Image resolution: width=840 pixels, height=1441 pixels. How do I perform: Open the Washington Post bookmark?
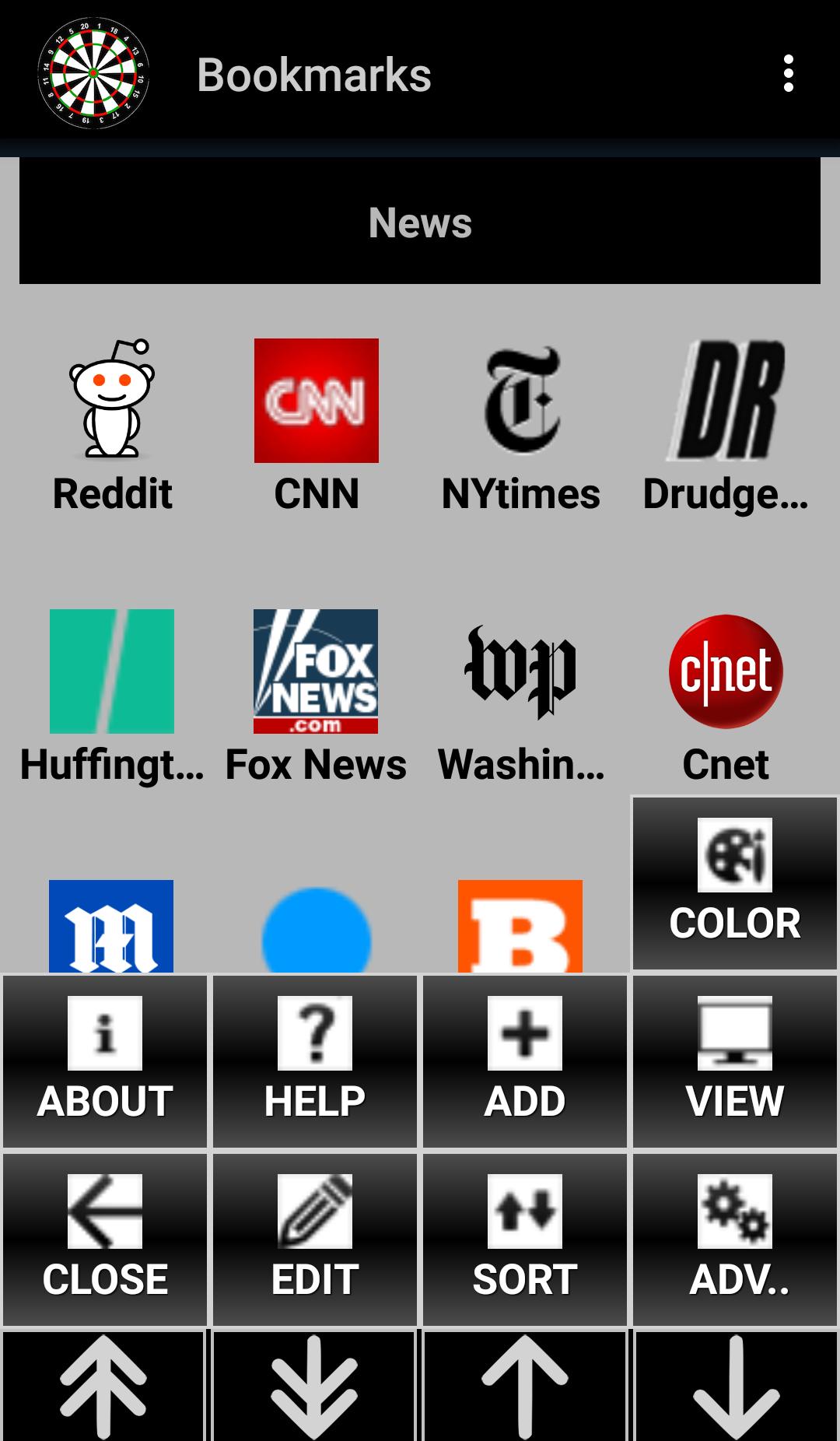520,696
